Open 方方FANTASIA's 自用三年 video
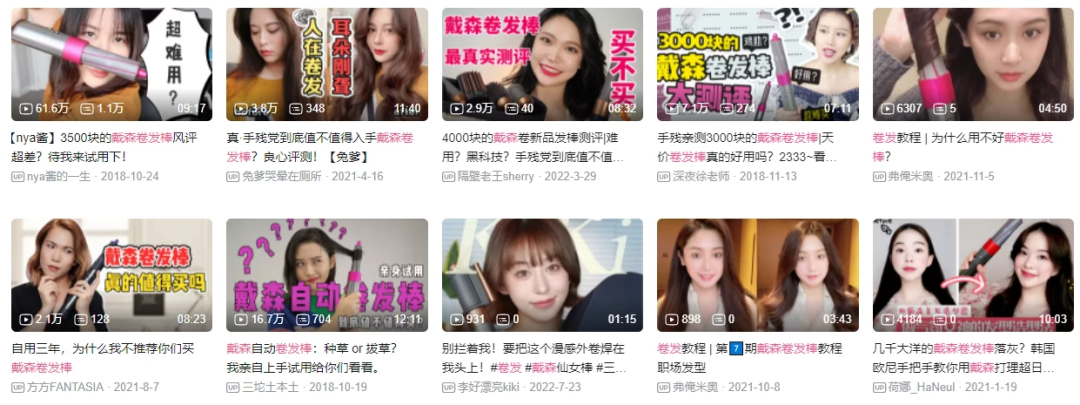The width and height of the screenshot is (1080, 405). point(111,275)
